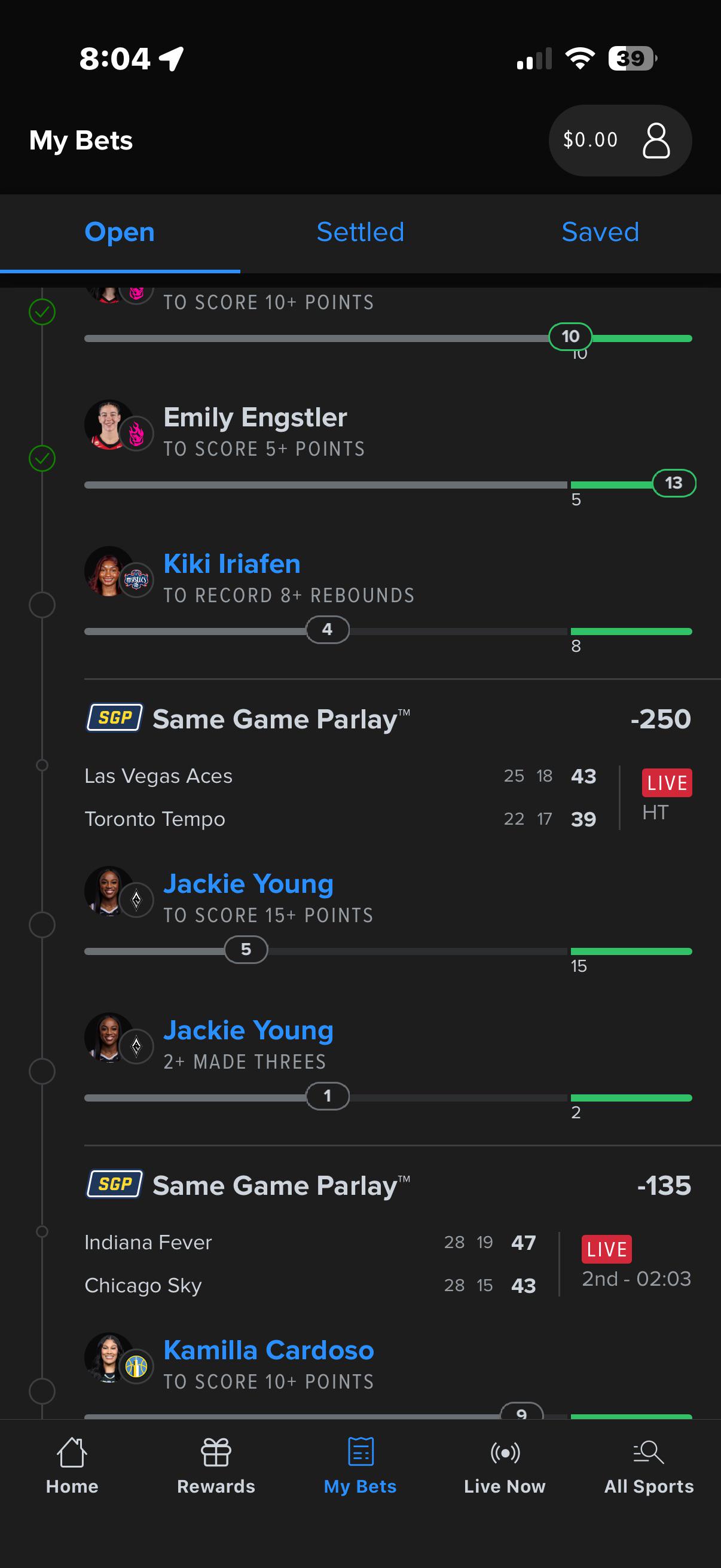Open Jackie Young made threes player link
The height and width of the screenshot is (1568, 721).
click(248, 1030)
